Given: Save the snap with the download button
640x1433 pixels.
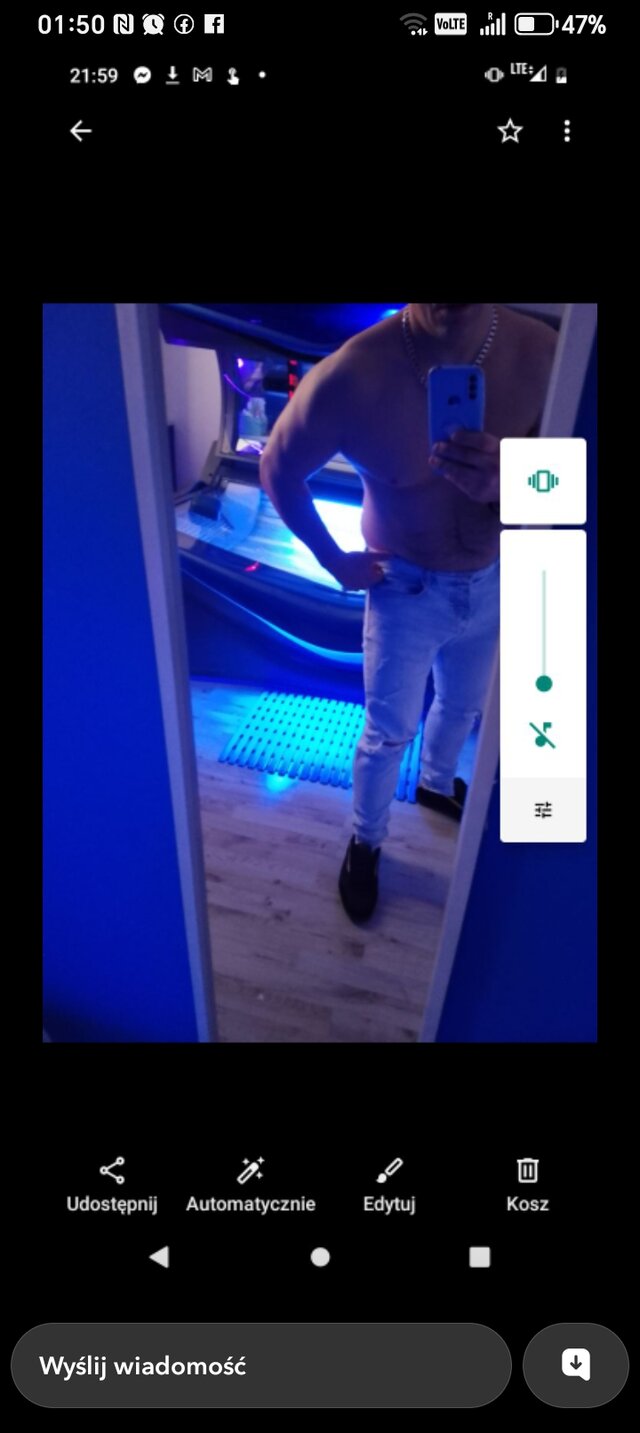Looking at the screenshot, I should tap(576, 1366).
